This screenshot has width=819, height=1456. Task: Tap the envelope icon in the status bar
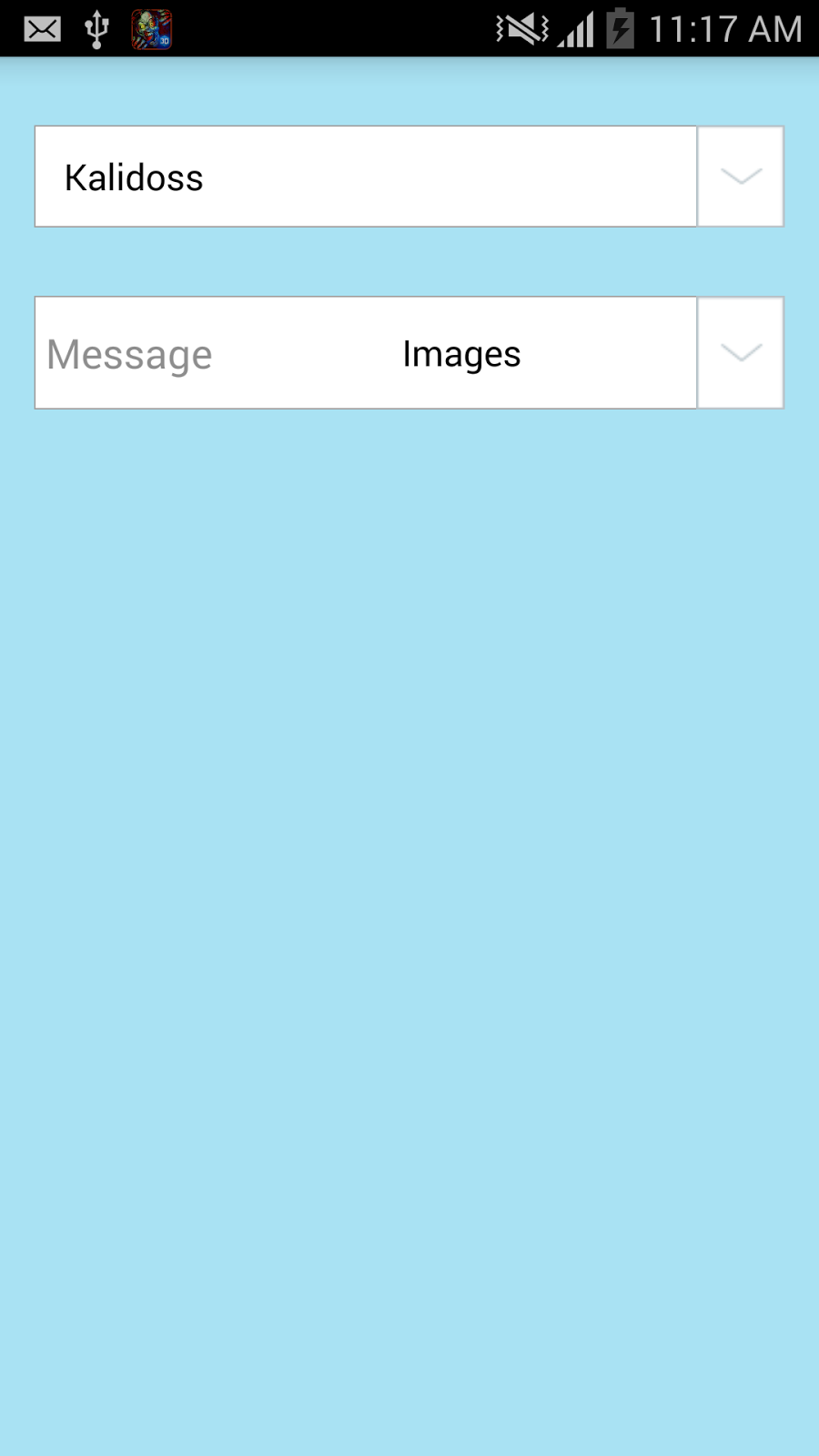pyautogui.click(x=41, y=27)
